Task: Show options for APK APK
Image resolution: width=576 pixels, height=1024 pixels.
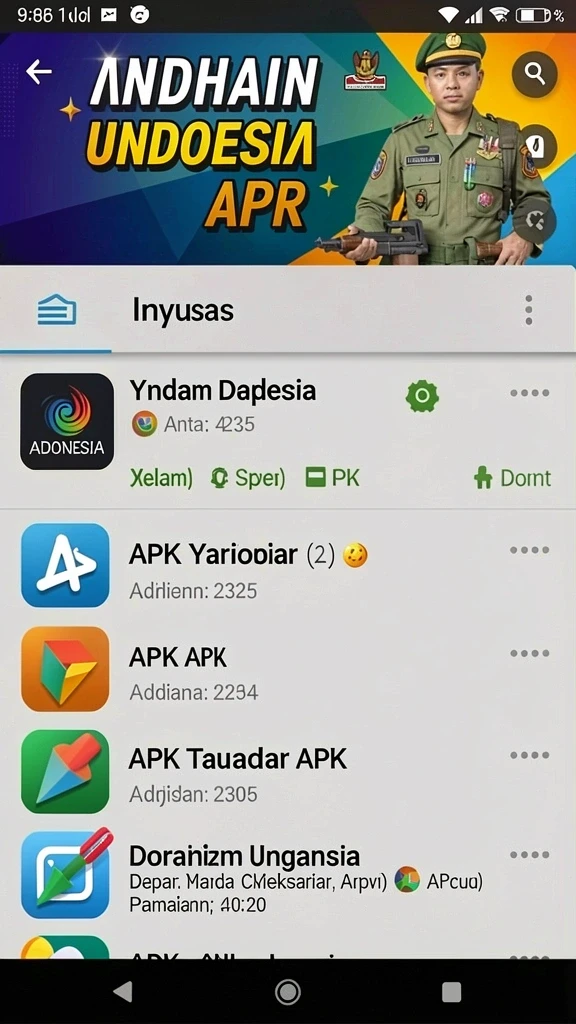Action: point(530,654)
